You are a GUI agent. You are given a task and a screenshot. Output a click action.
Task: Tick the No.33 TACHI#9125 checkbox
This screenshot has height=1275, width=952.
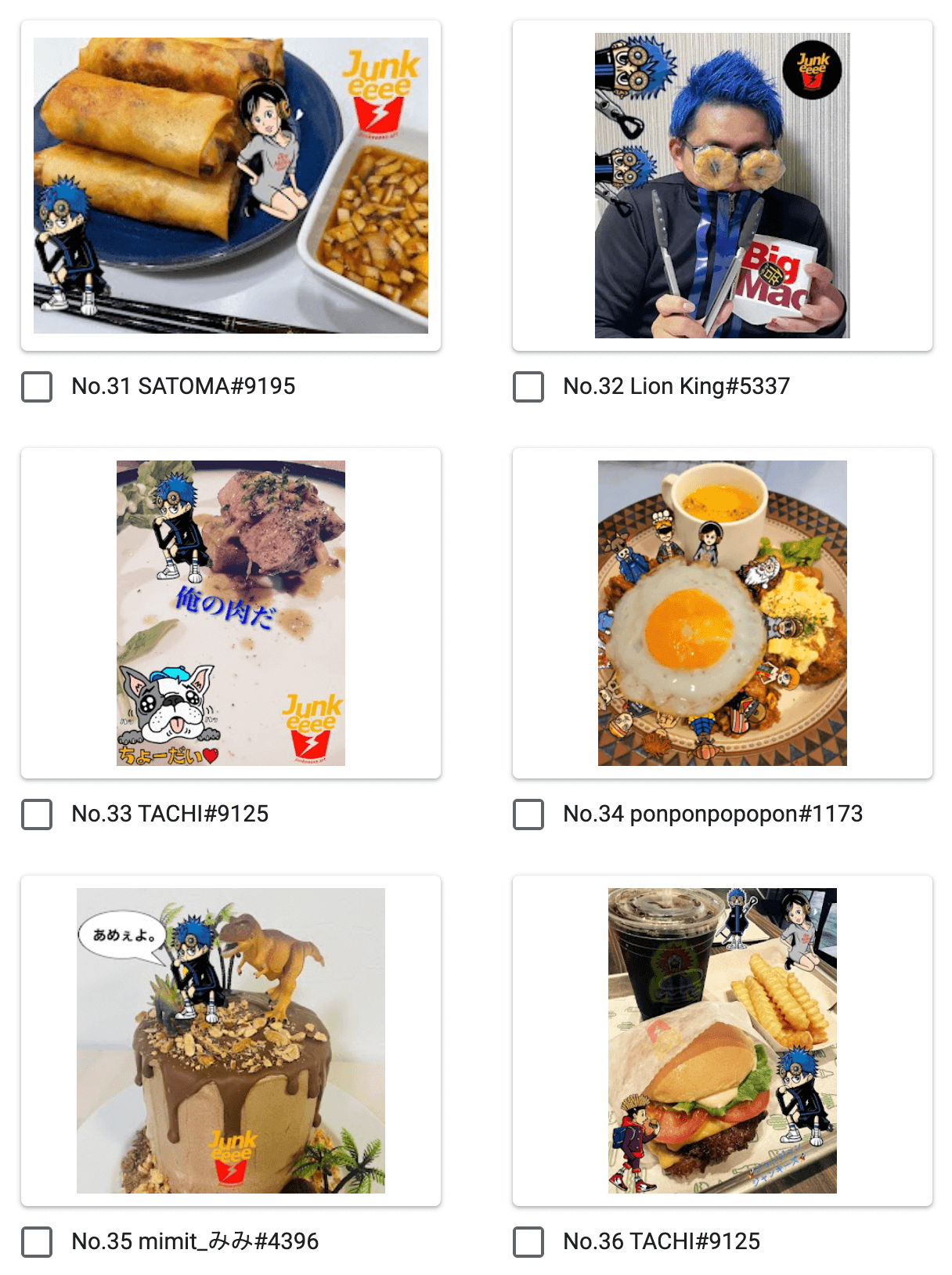tap(37, 814)
